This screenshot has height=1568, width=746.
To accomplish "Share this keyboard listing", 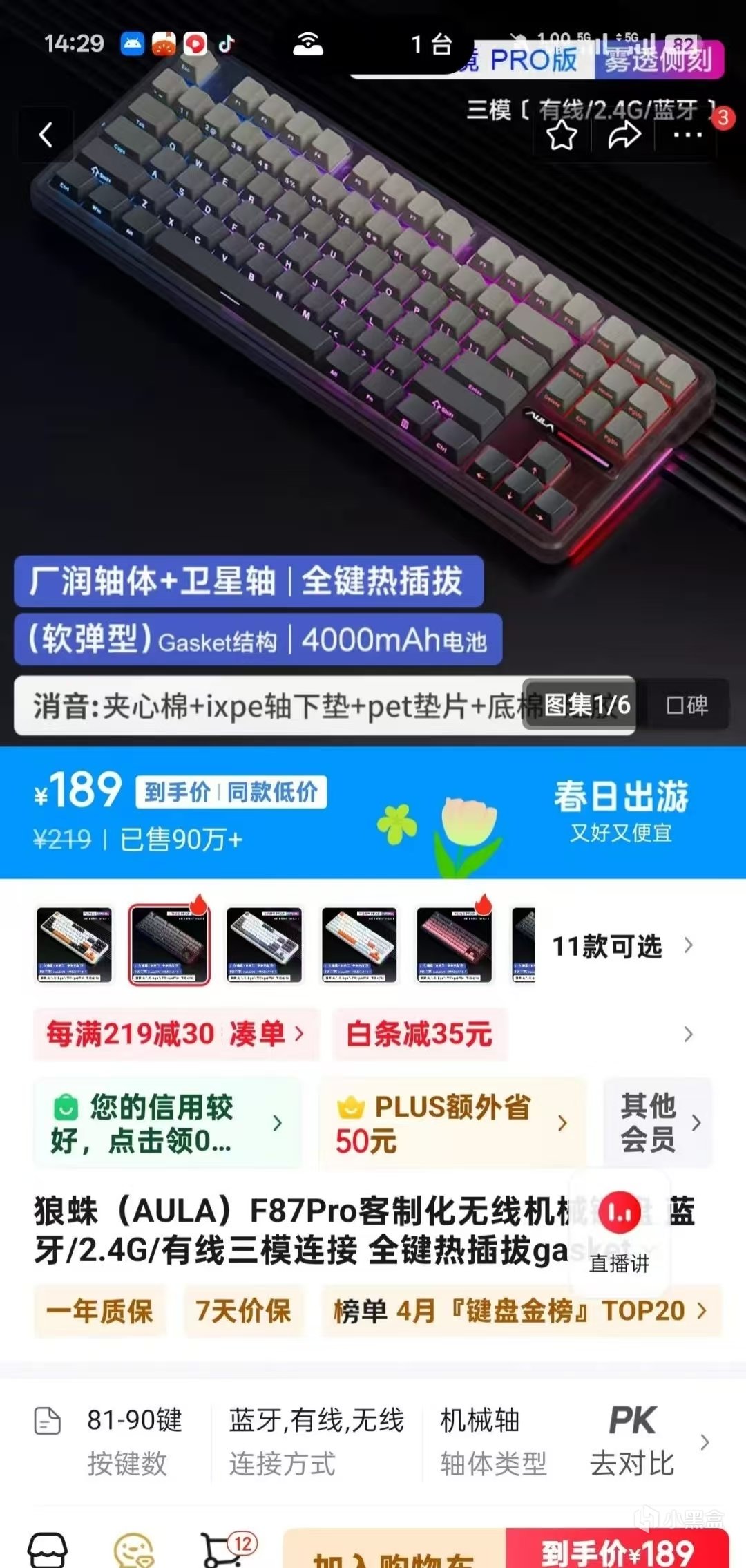I will [x=624, y=135].
